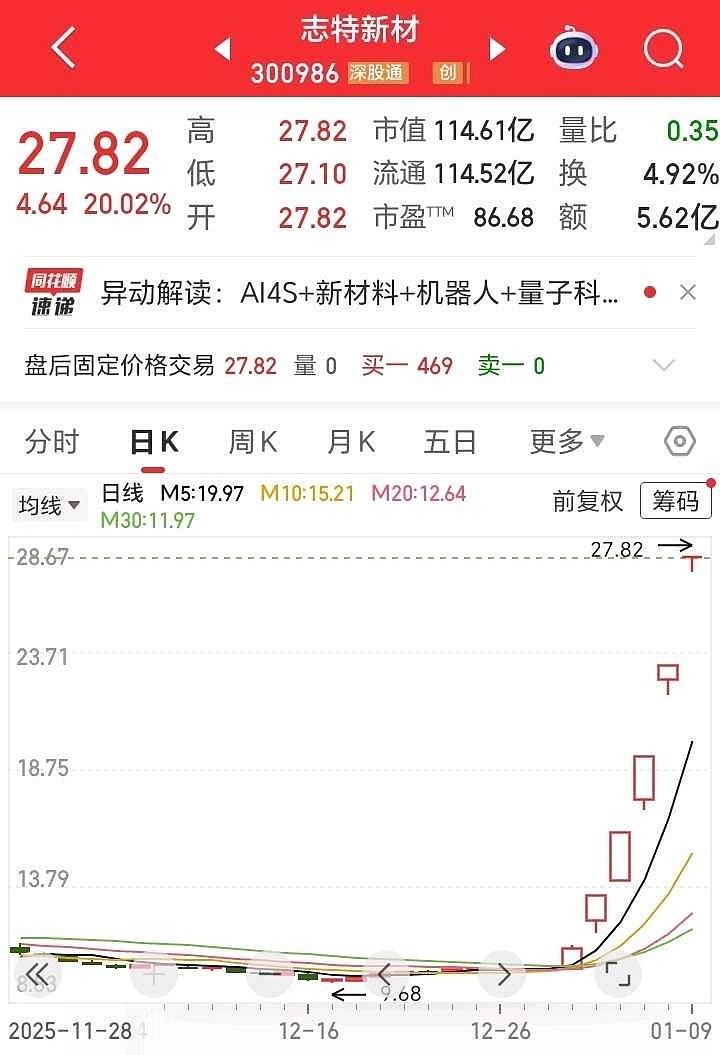This screenshot has width=720, height=1055.
Task: Toggle the 筹码 distribution panel
Action: pyautogui.click(x=676, y=502)
